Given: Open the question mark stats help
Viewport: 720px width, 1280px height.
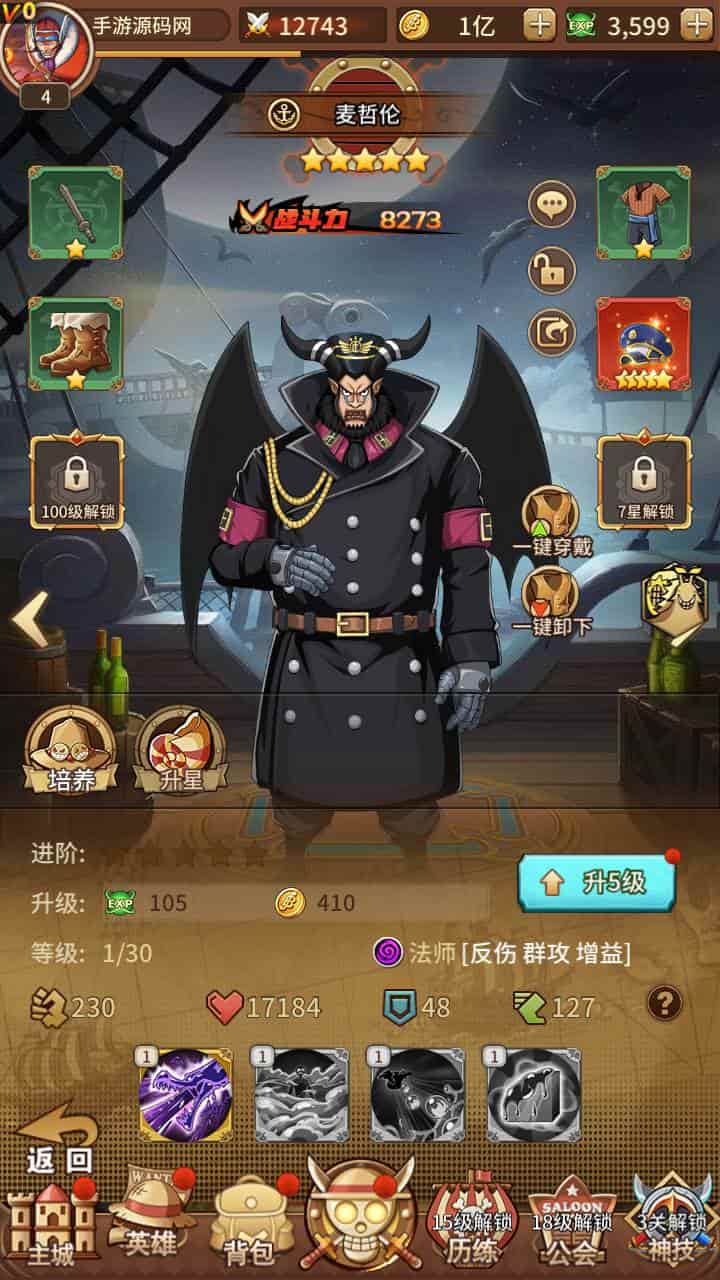Looking at the screenshot, I should (664, 1002).
